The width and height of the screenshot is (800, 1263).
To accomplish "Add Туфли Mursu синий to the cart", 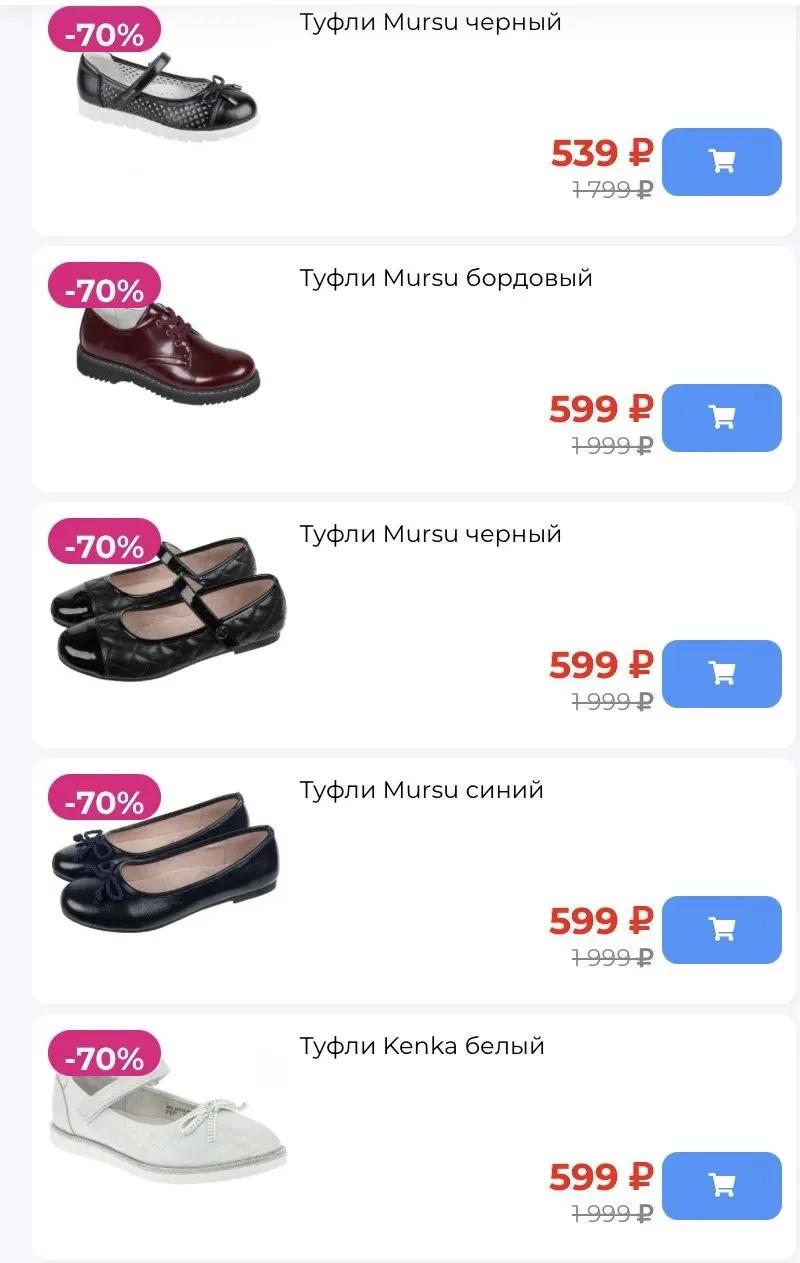I will point(721,930).
